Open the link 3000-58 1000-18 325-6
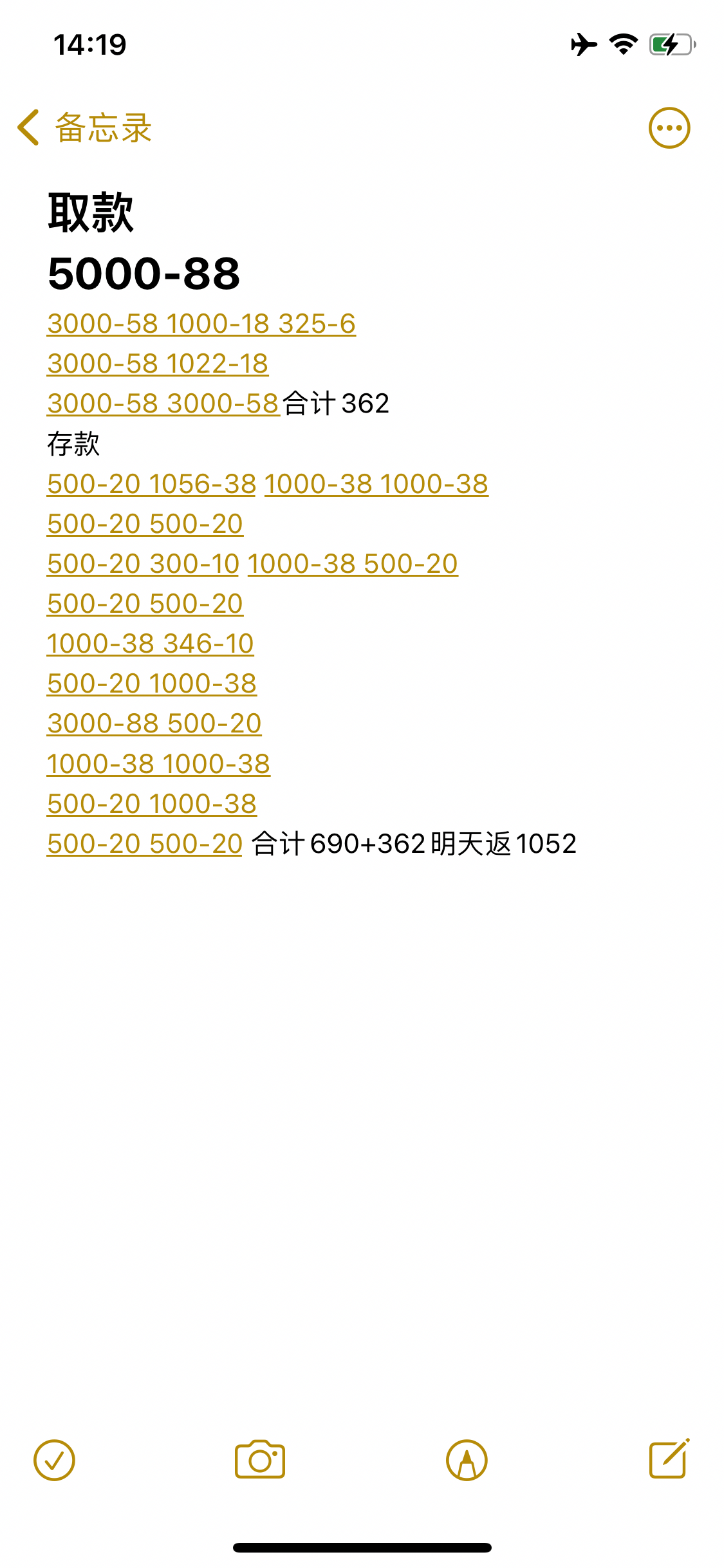 (201, 324)
